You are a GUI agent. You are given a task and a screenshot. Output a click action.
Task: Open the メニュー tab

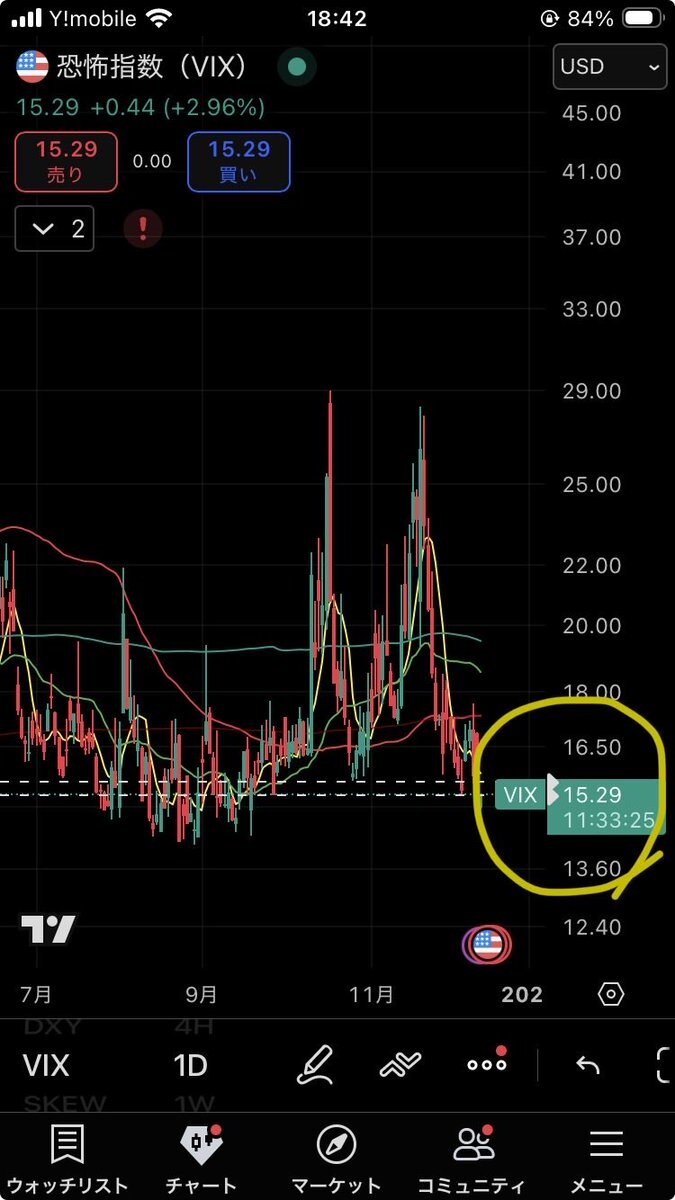click(606, 1158)
